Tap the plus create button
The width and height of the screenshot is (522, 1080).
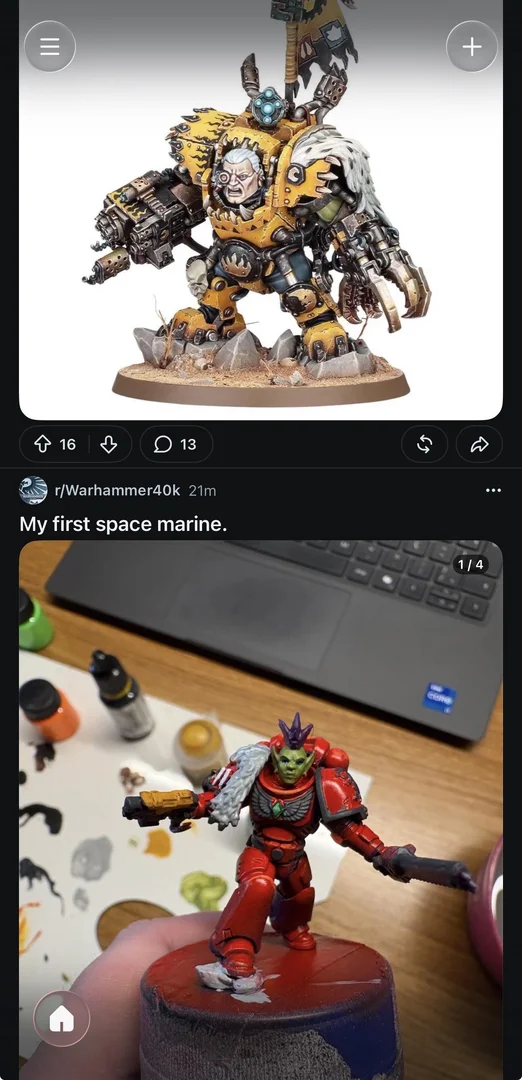coord(472,47)
